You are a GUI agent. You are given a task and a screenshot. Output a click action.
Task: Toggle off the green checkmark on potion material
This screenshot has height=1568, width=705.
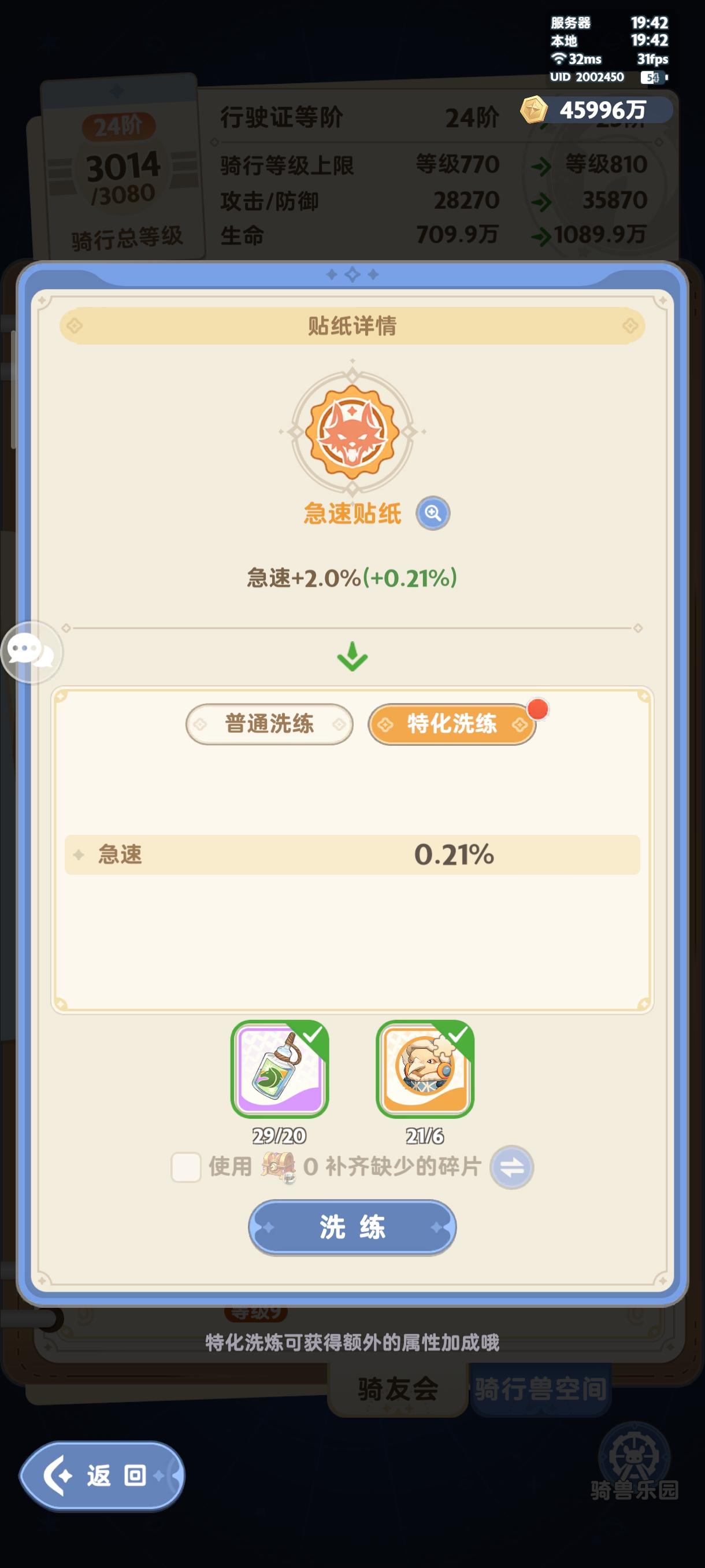tap(311, 1038)
